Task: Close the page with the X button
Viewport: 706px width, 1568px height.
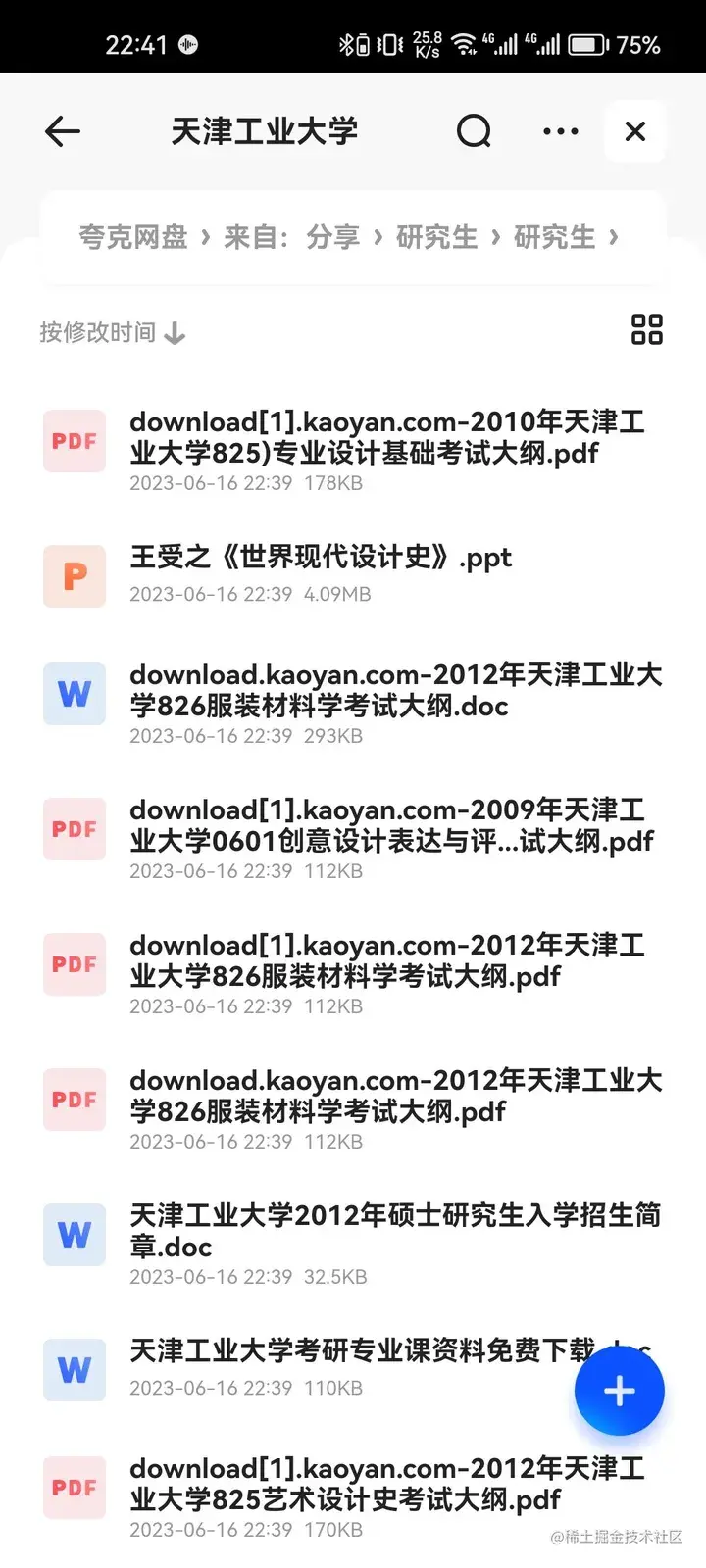Action: [x=635, y=131]
